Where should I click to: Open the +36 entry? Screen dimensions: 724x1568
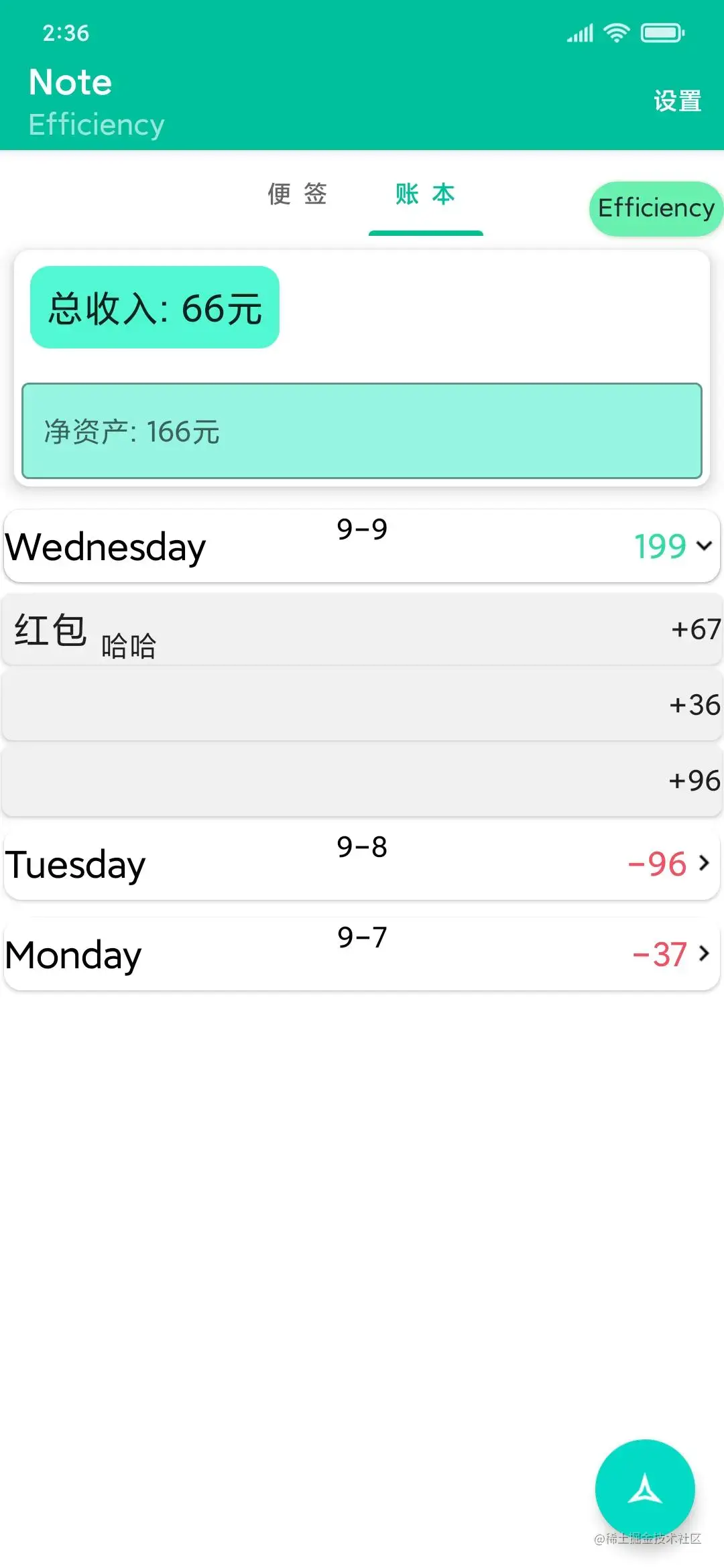coord(362,705)
